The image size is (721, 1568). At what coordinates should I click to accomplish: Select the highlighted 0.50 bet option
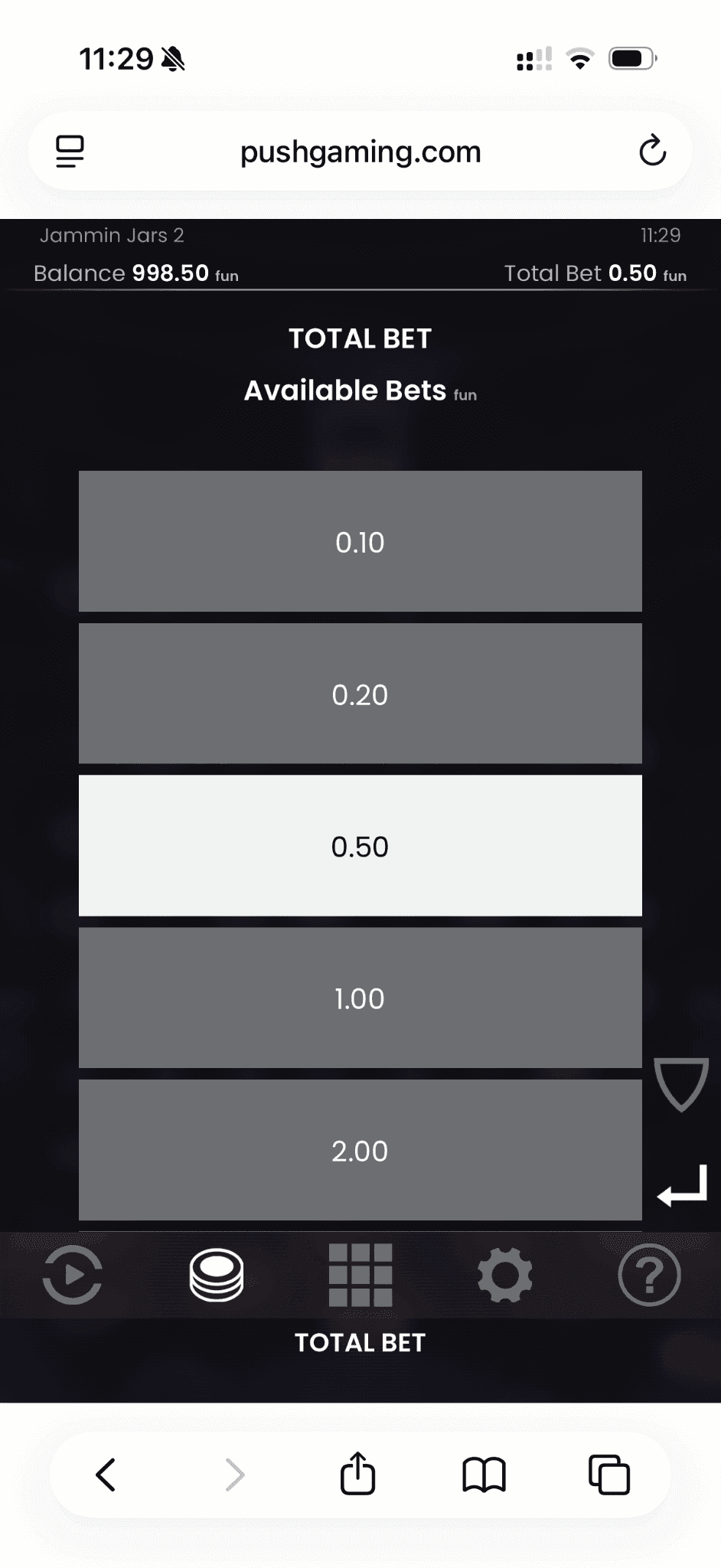[x=360, y=846]
